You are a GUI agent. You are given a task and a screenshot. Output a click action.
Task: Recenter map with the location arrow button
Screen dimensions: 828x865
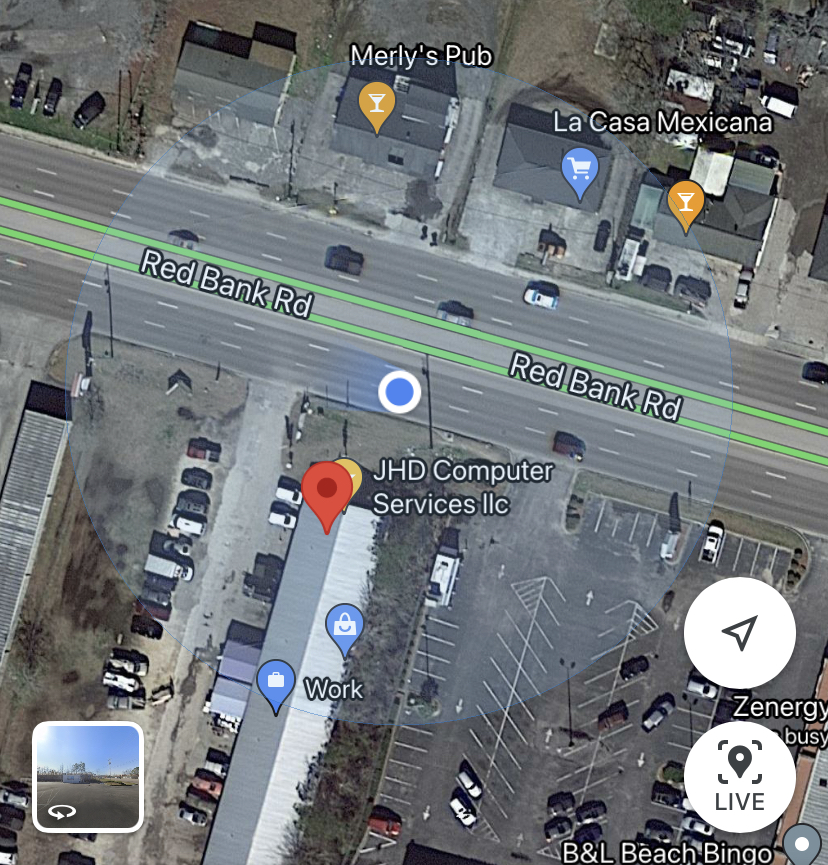coord(739,633)
